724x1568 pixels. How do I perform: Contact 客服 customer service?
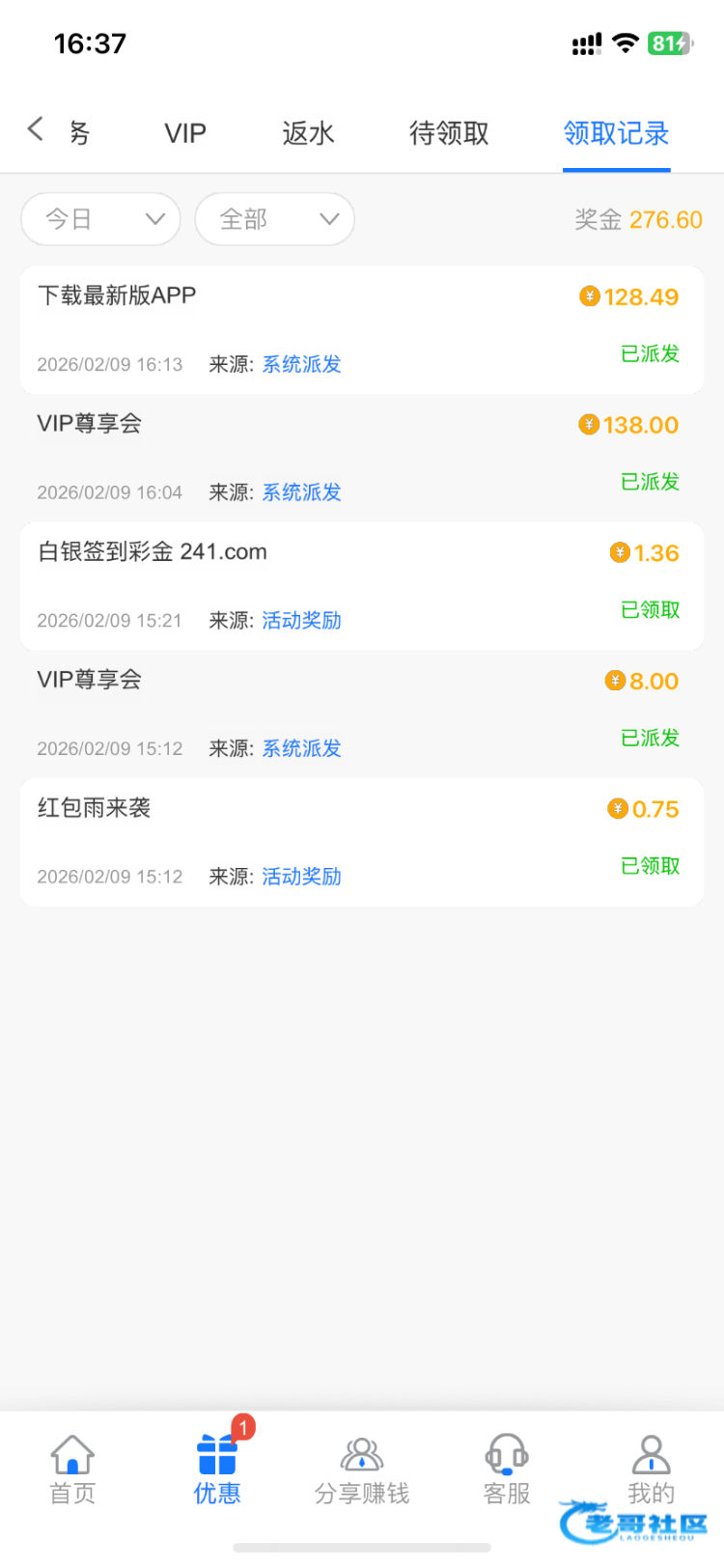[x=507, y=1470]
